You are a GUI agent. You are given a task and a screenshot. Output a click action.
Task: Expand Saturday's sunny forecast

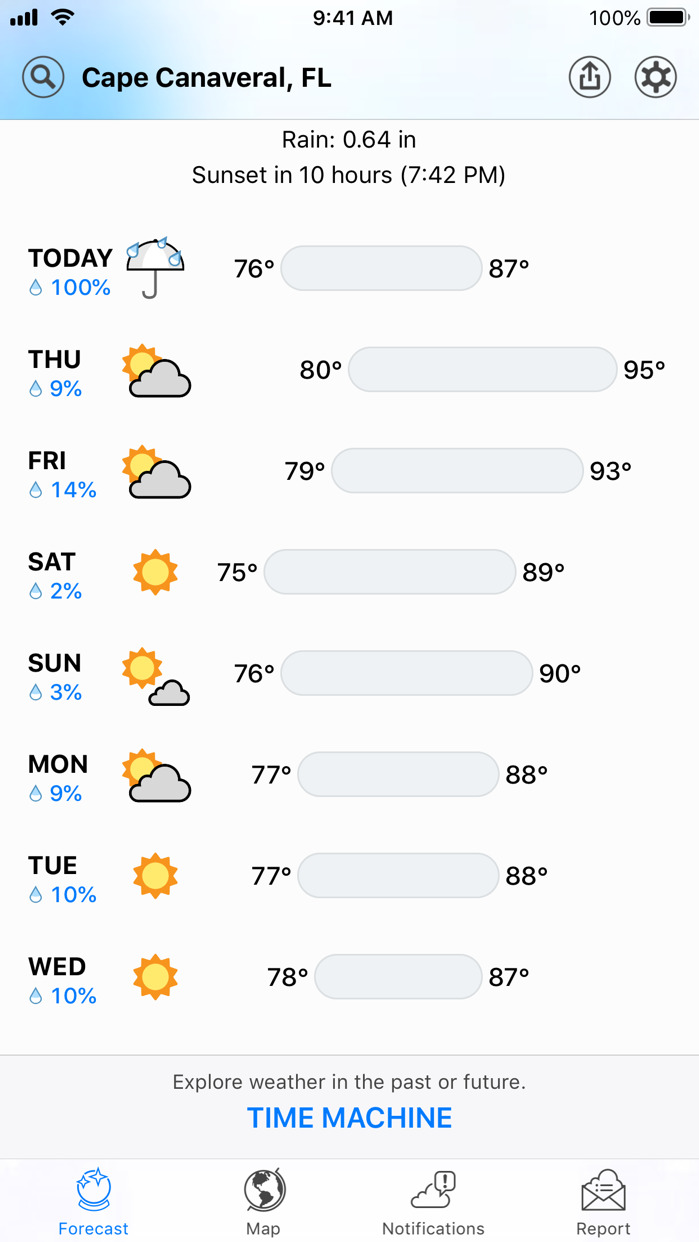coord(349,573)
